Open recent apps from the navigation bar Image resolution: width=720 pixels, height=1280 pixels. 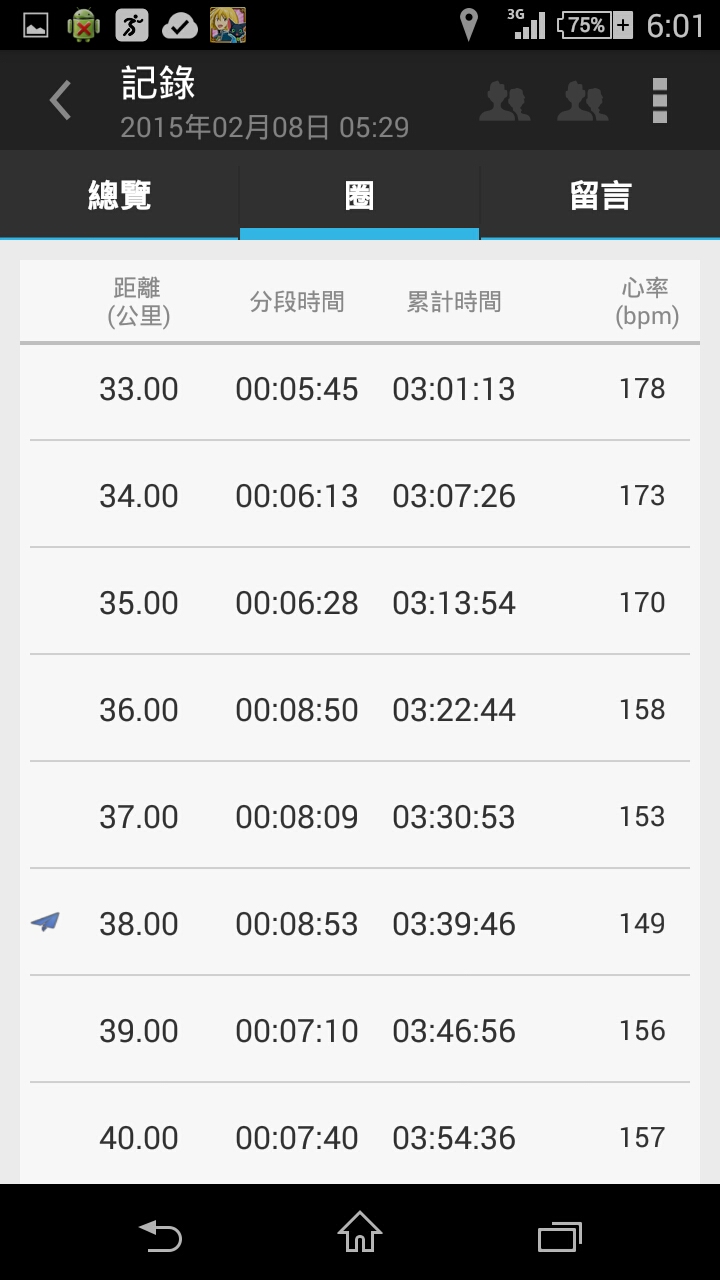point(560,1236)
